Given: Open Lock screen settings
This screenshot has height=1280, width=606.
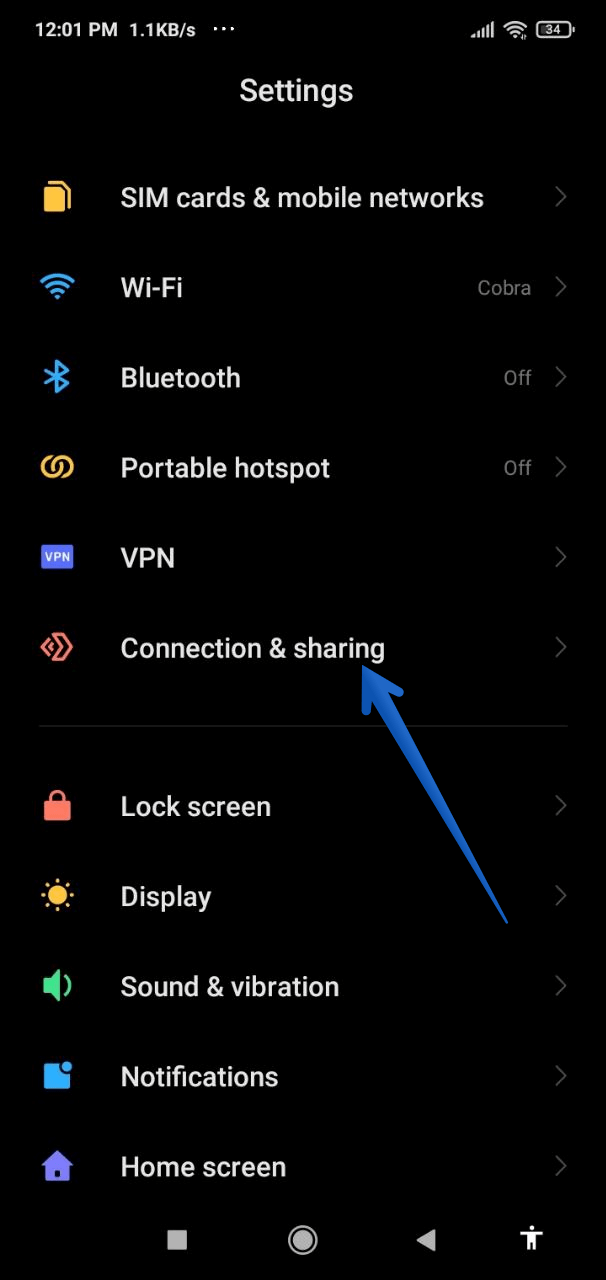Looking at the screenshot, I should [303, 806].
